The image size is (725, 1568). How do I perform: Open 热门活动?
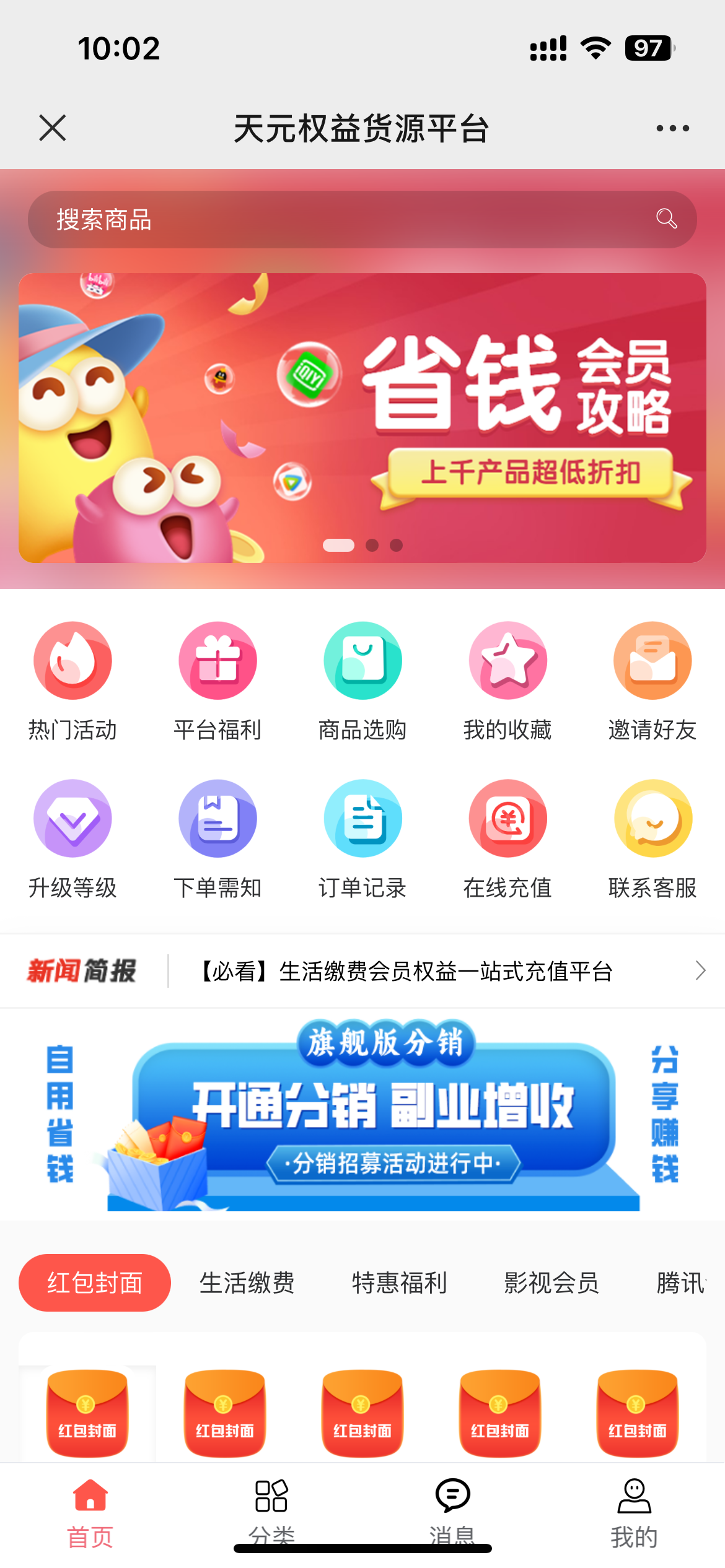pos(72,681)
